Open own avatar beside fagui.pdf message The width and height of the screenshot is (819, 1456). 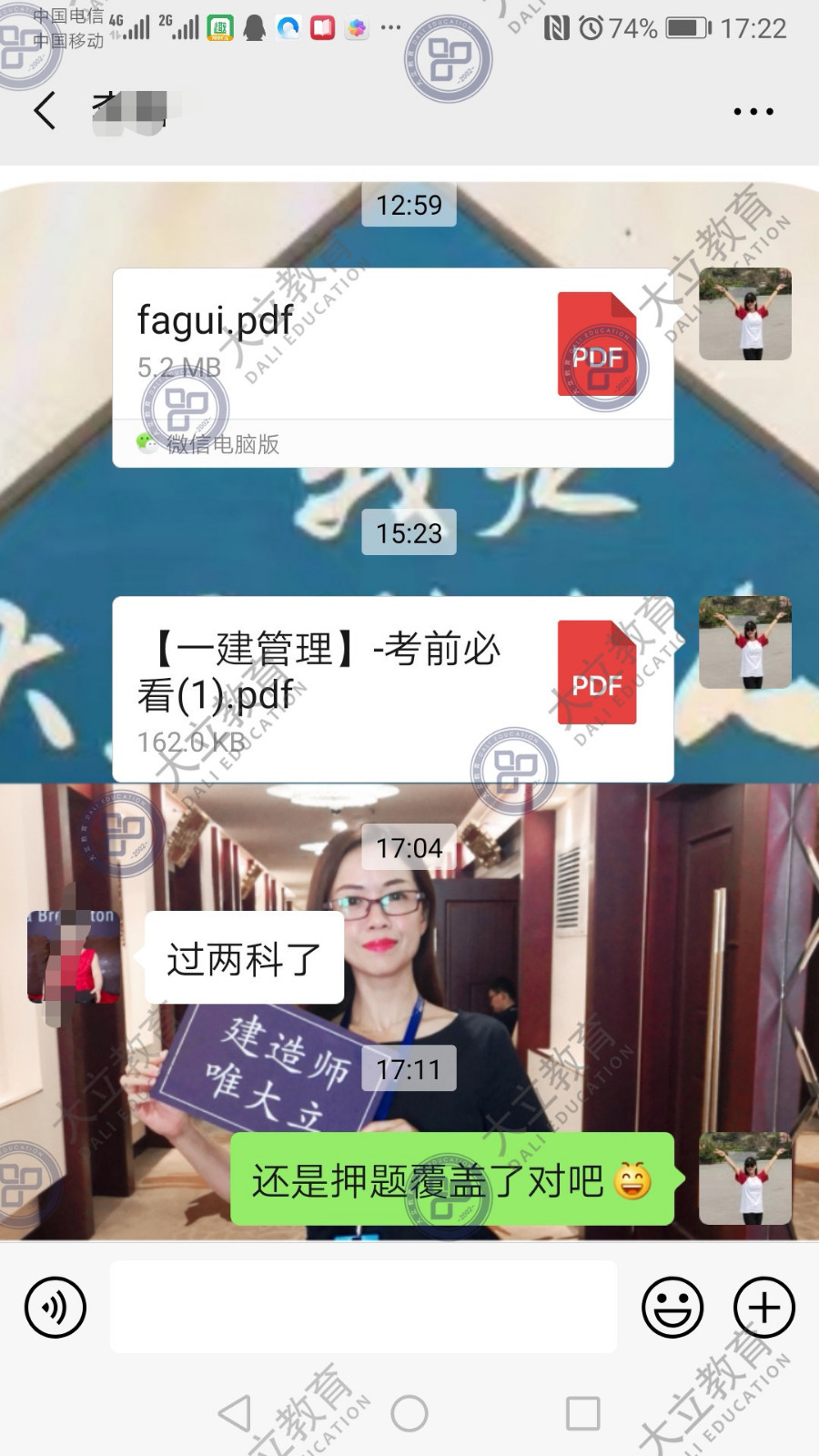(744, 314)
